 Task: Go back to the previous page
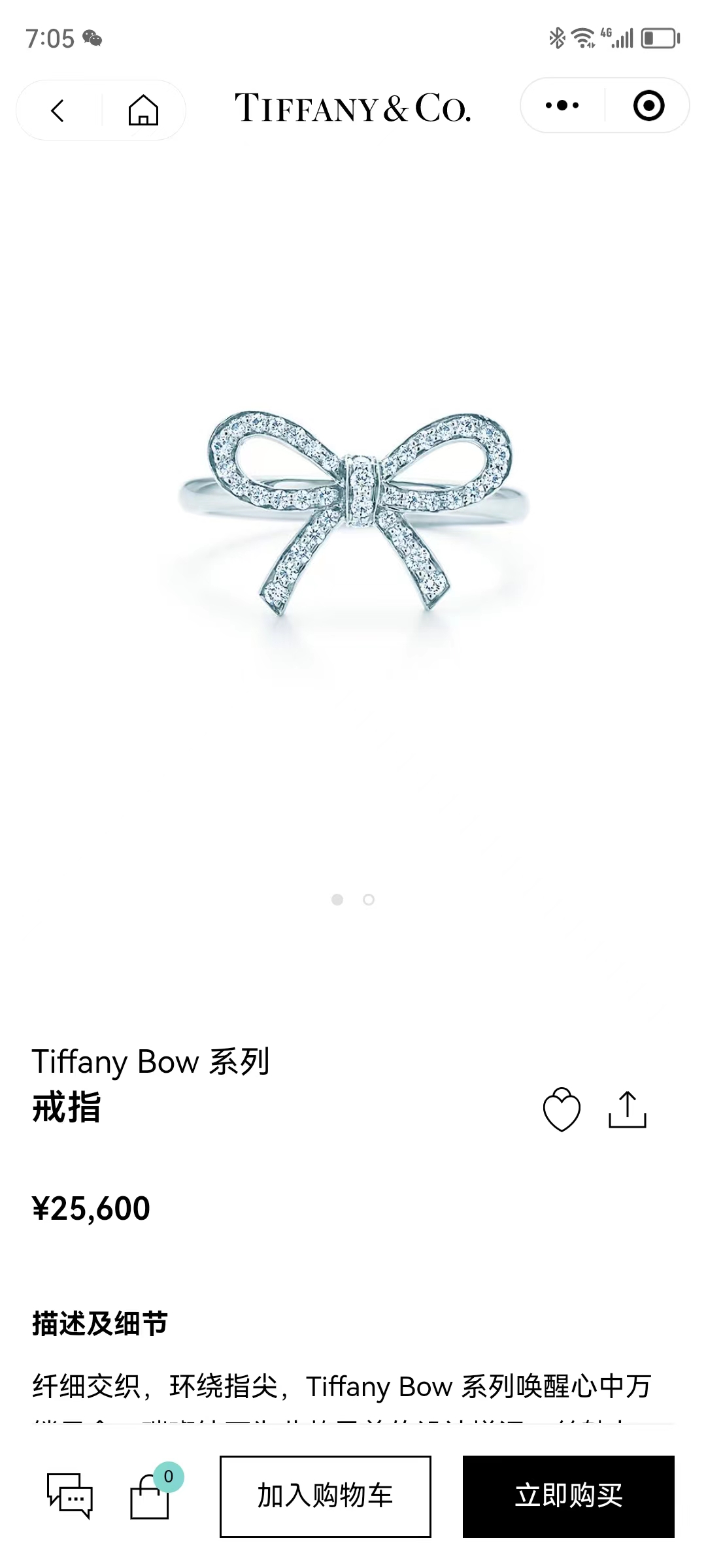[x=58, y=110]
